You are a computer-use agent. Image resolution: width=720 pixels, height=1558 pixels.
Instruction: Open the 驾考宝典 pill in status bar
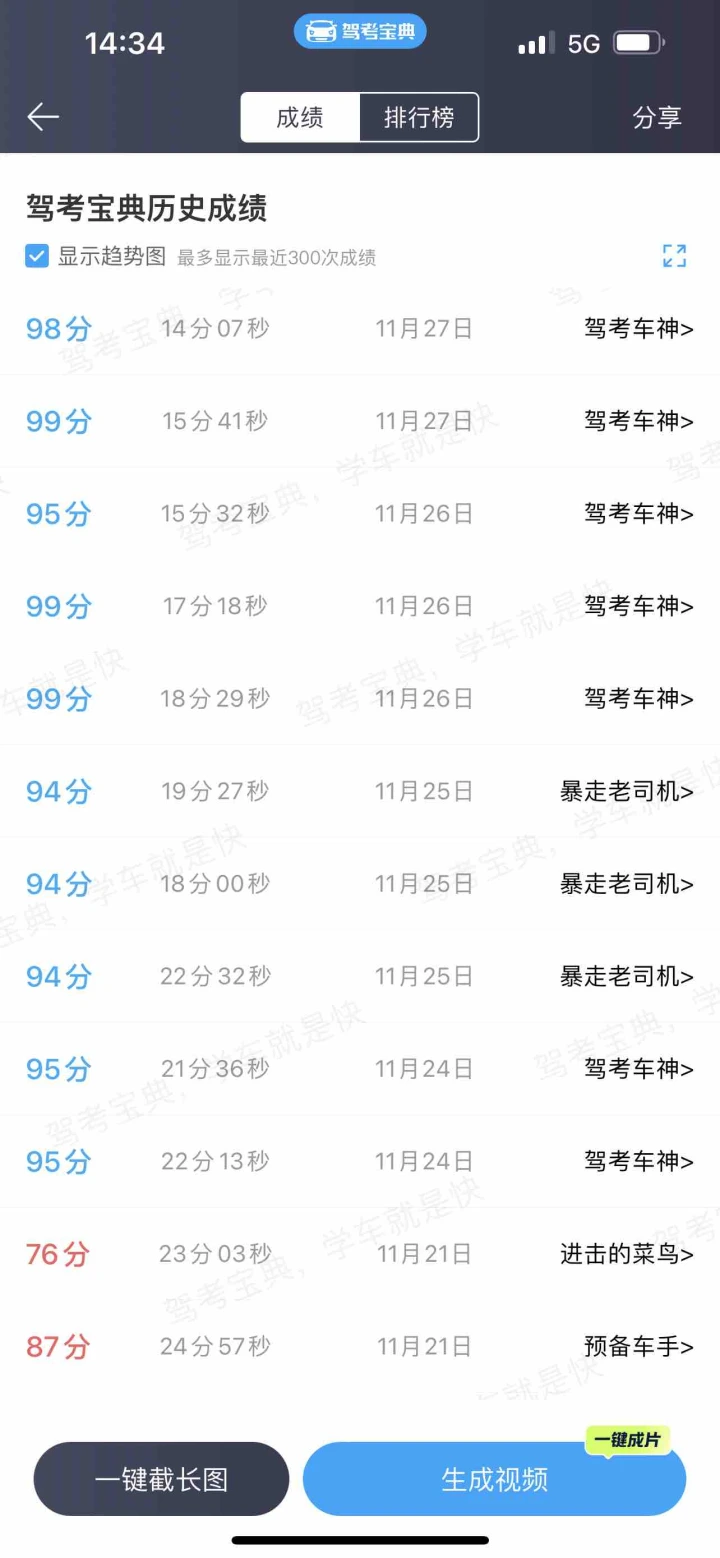[x=360, y=32]
